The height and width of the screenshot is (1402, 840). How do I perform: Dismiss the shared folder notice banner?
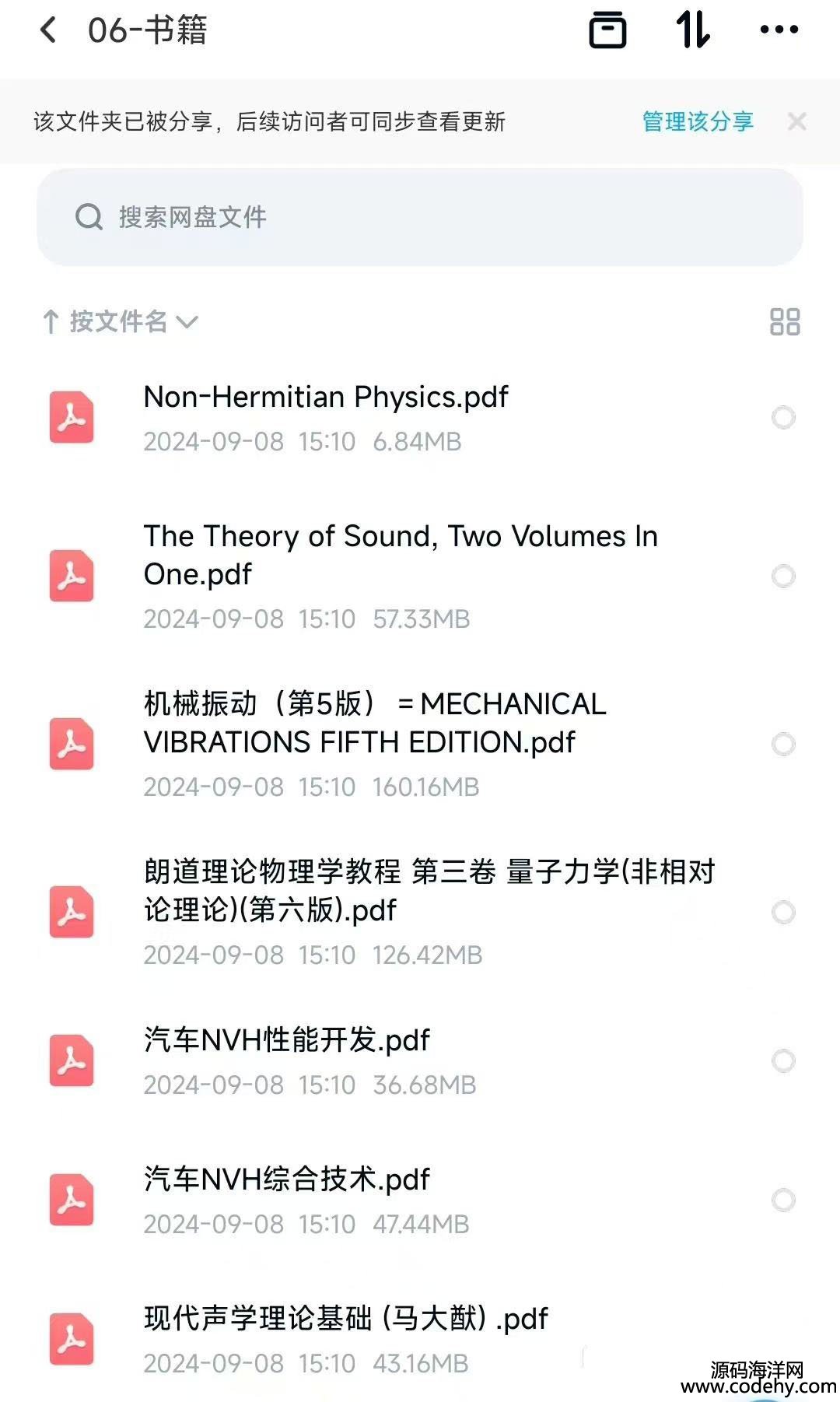pos(796,121)
